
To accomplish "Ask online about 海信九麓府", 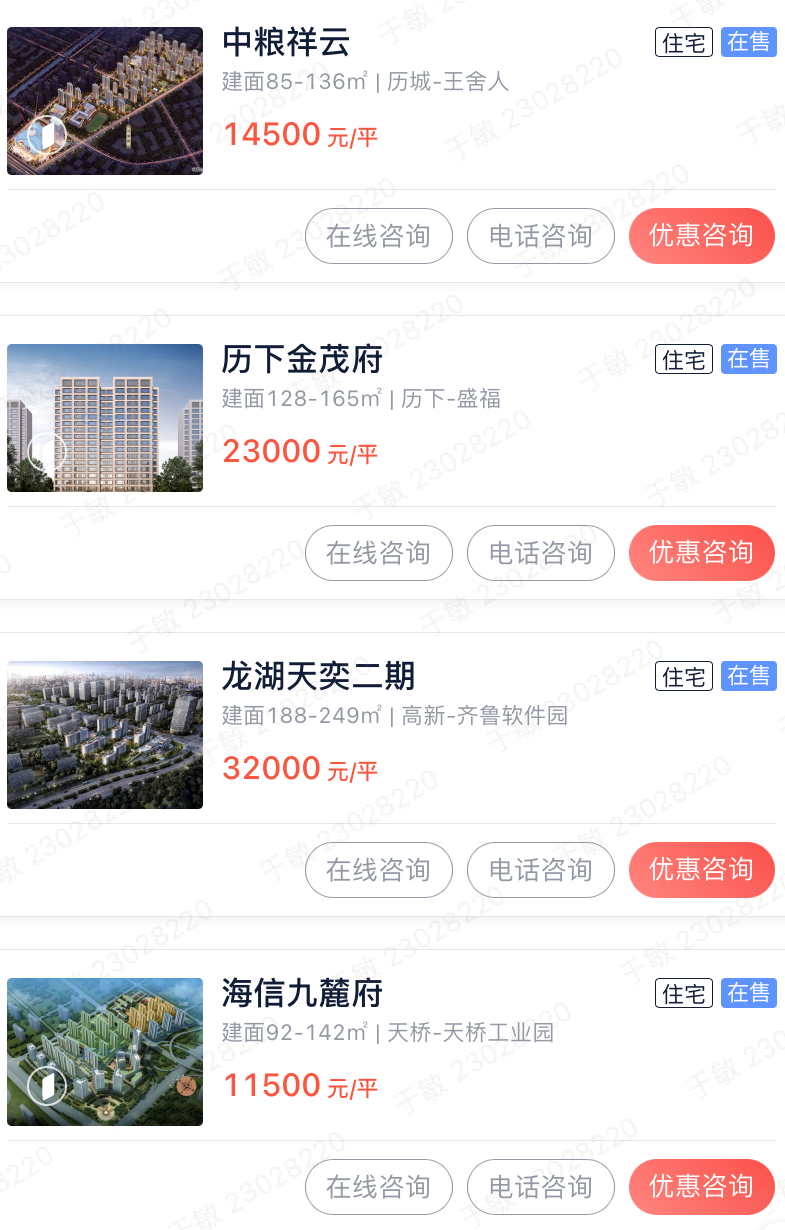I will click(x=378, y=1187).
